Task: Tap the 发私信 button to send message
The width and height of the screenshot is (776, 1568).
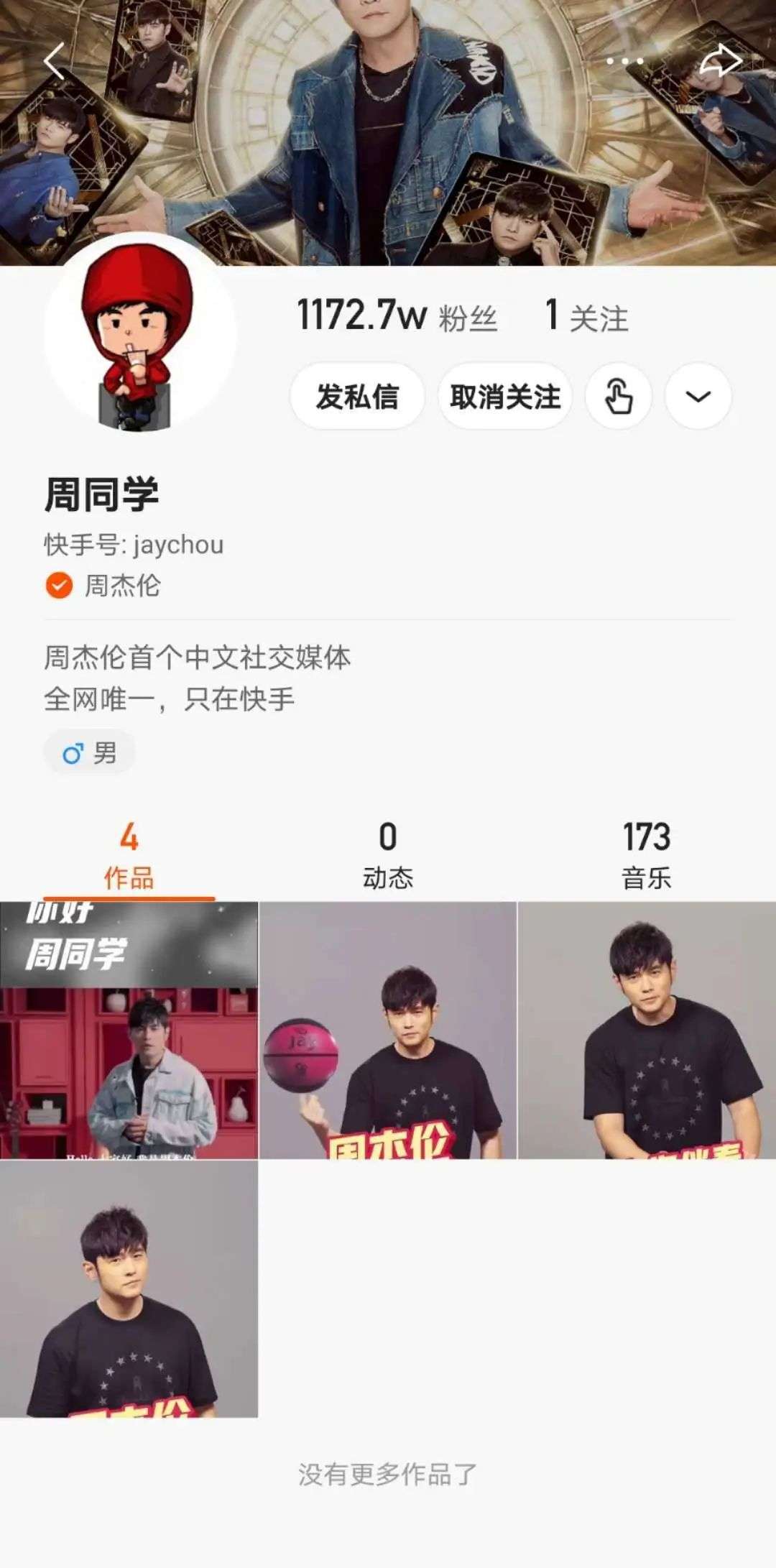Action: pyautogui.click(x=357, y=397)
